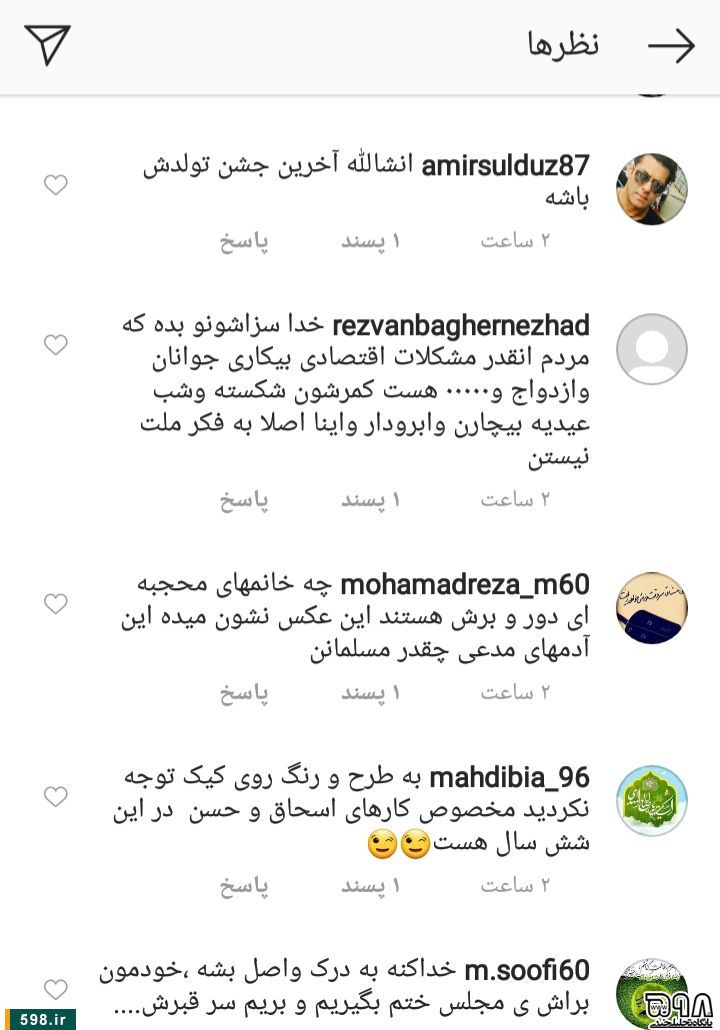Image resolution: width=720 pixels, height=1030 pixels.
Task: Reply to mahdibia_96's comment
Action: 245,885
